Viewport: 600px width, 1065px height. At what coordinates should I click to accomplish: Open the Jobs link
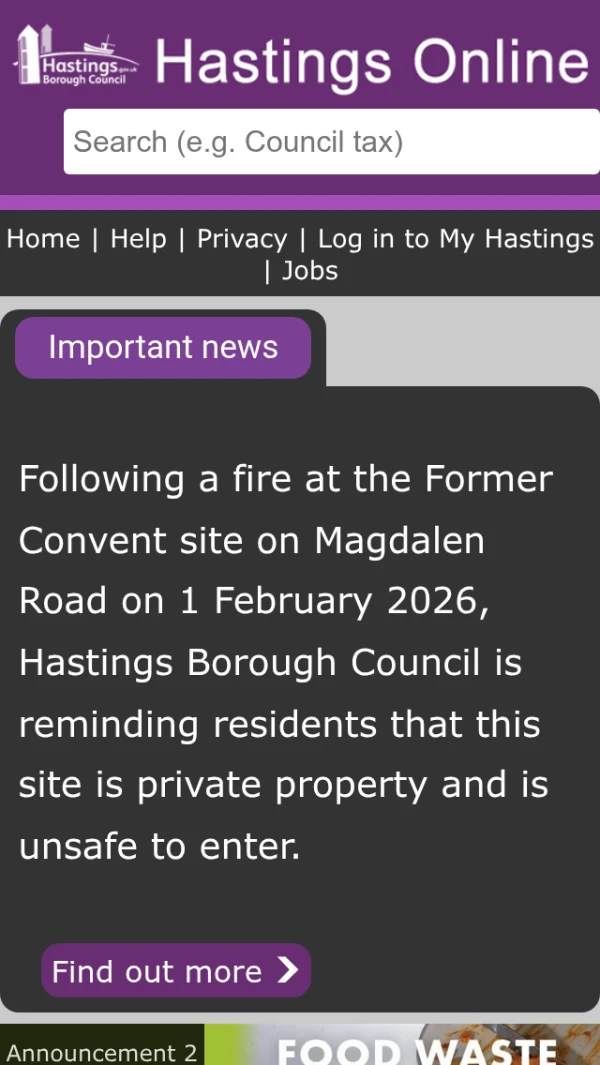[310, 271]
